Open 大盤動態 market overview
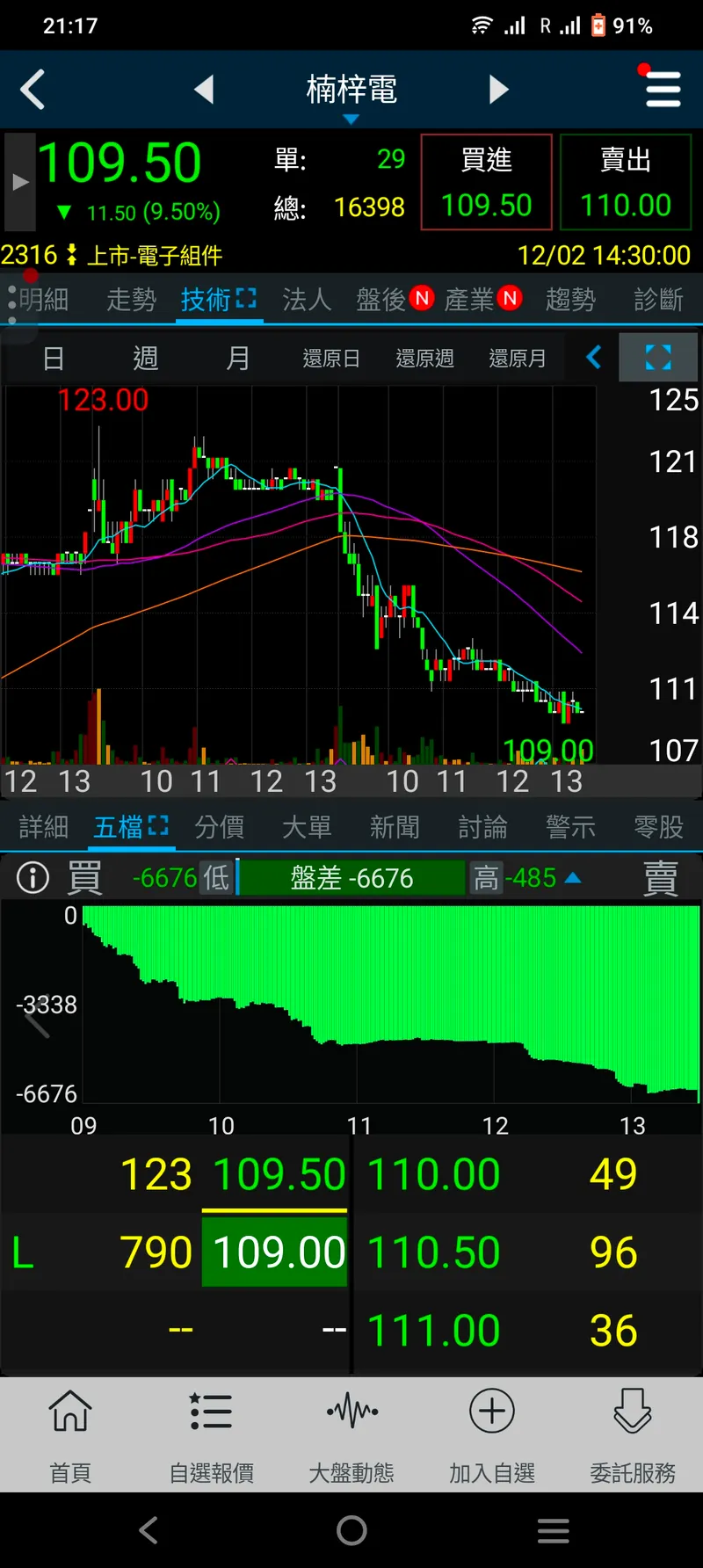Viewport: 703px width, 1568px height. coord(351,1436)
